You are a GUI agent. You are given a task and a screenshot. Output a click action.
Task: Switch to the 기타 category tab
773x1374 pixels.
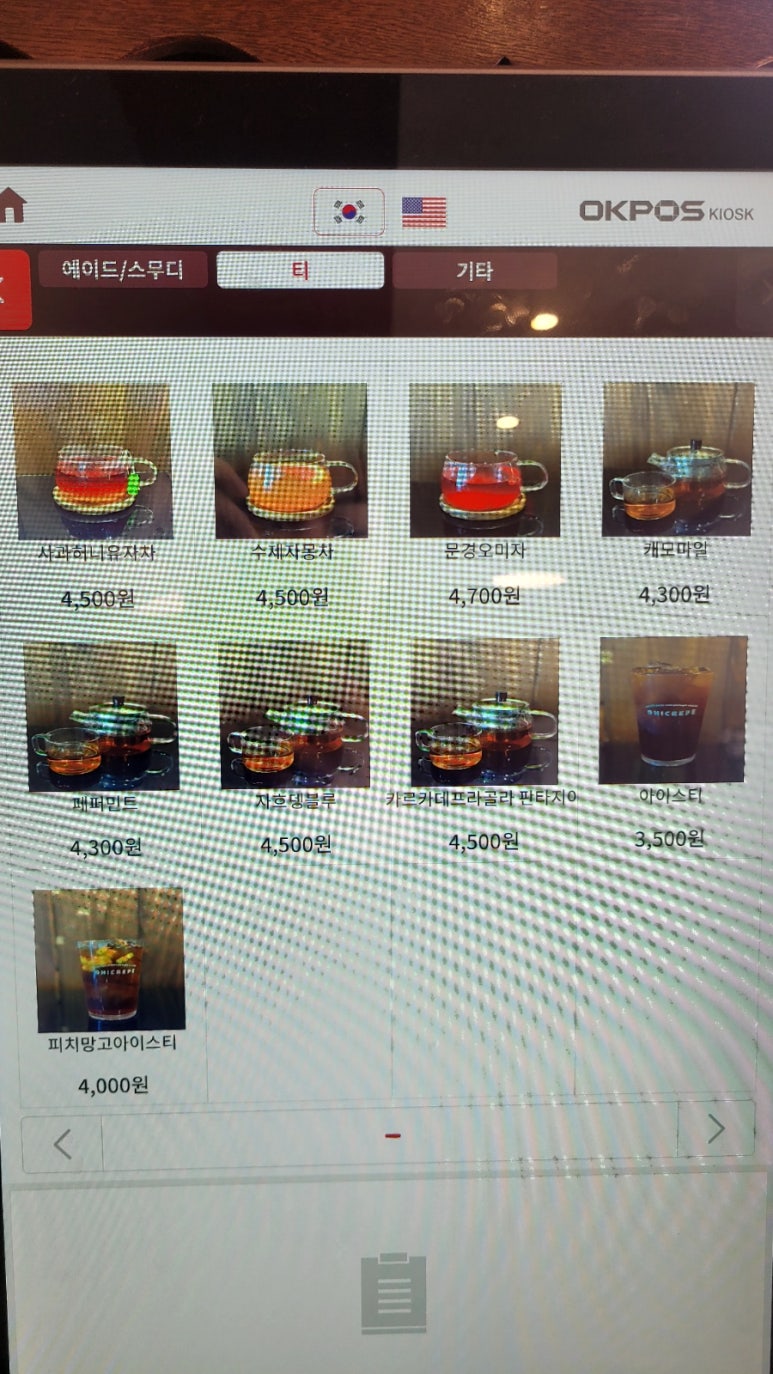click(474, 271)
